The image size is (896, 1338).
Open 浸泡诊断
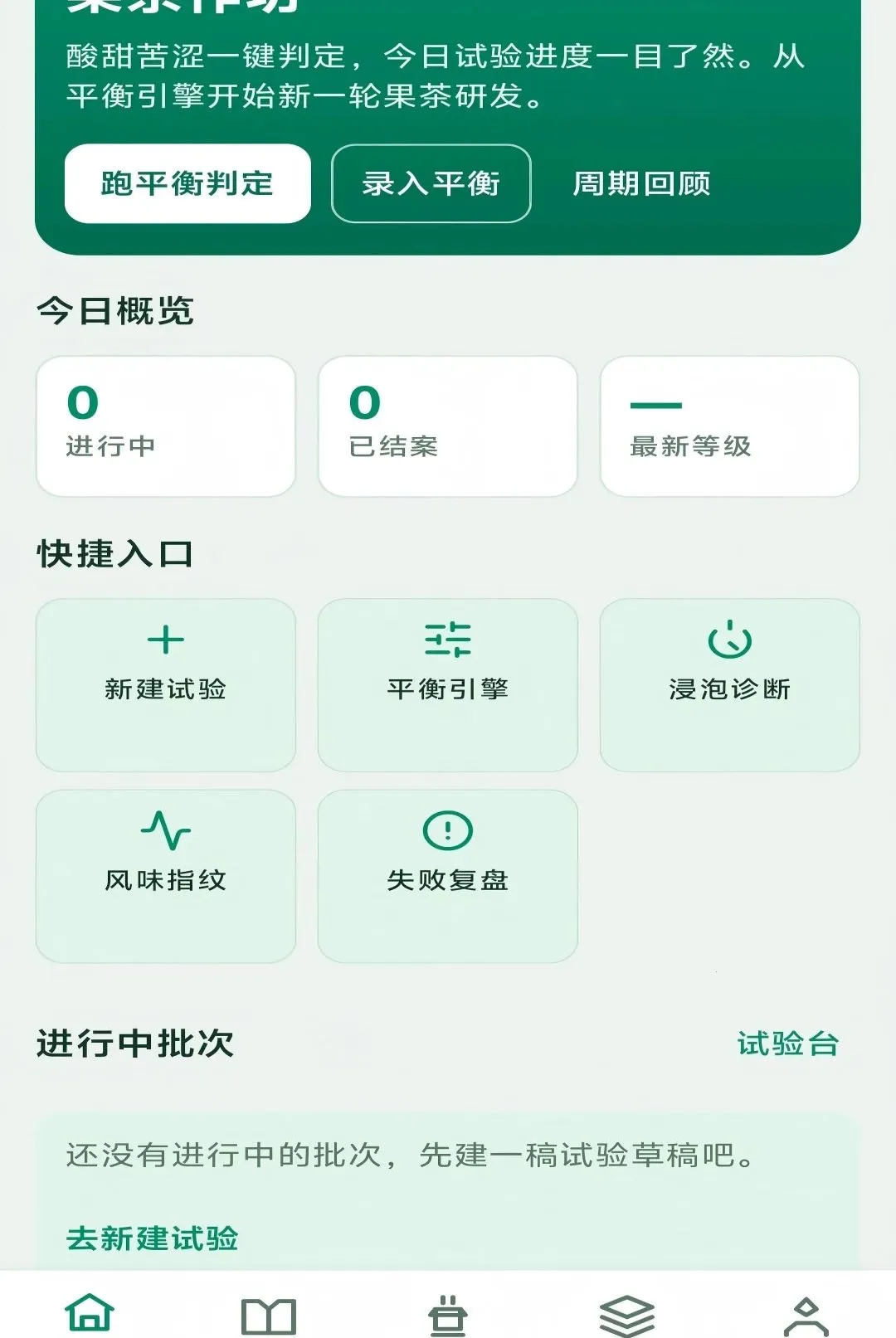[x=730, y=685]
